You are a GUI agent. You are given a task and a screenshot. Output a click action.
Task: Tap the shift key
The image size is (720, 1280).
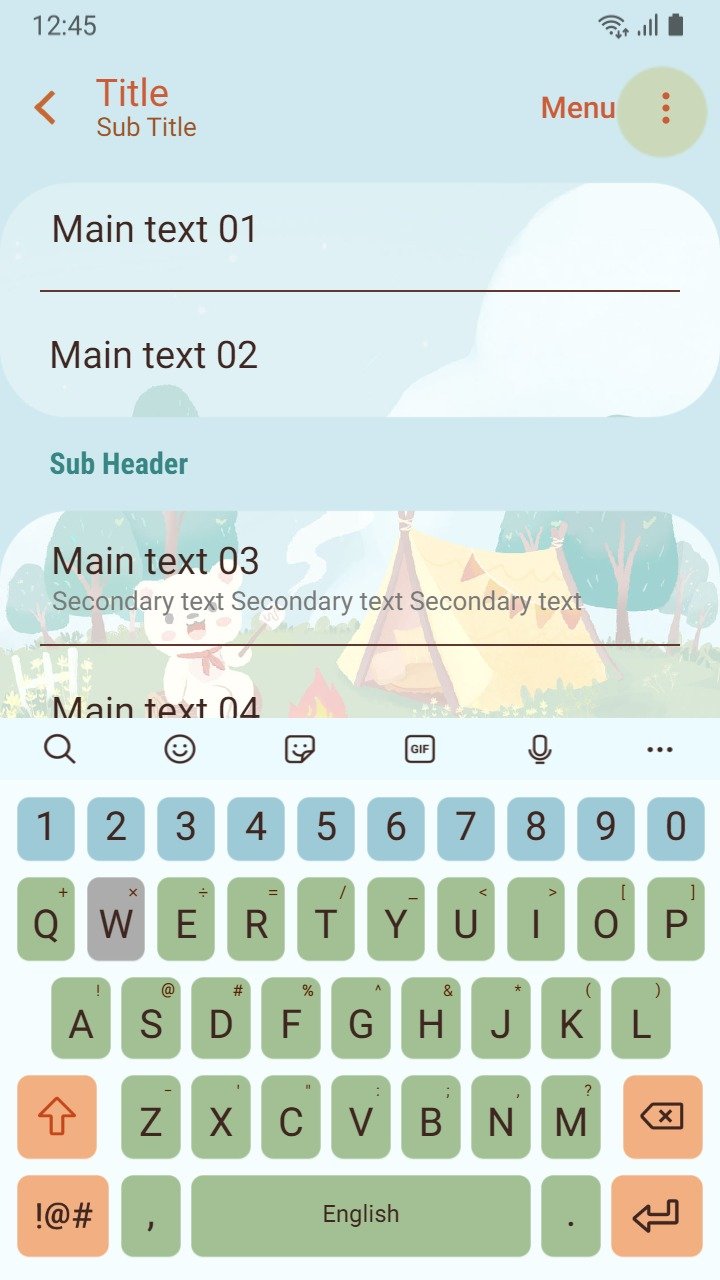coord(57,1117)
